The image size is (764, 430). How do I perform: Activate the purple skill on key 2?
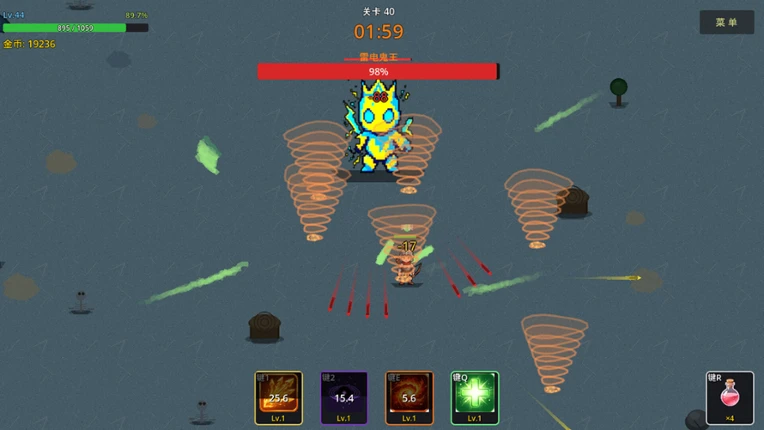[x=344, y=398]
